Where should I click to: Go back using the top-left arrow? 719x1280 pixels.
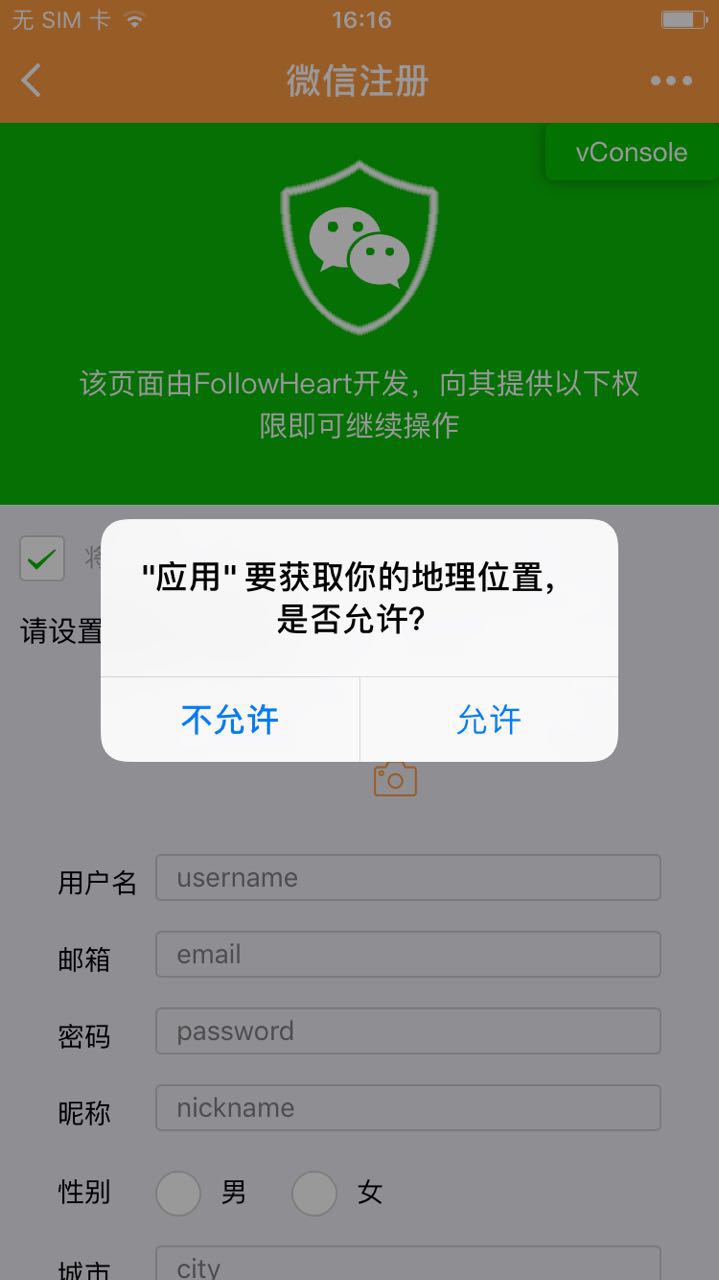[32, 80]
